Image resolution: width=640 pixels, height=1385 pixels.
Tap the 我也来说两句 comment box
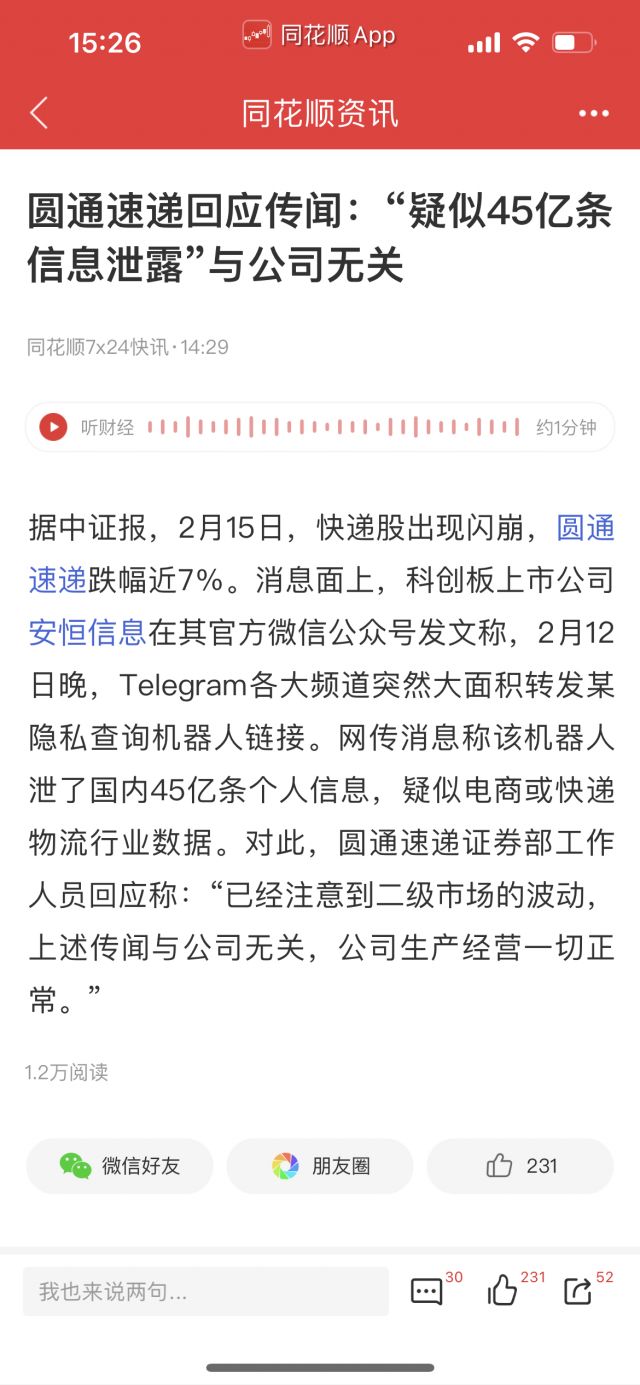point(206,1291)
